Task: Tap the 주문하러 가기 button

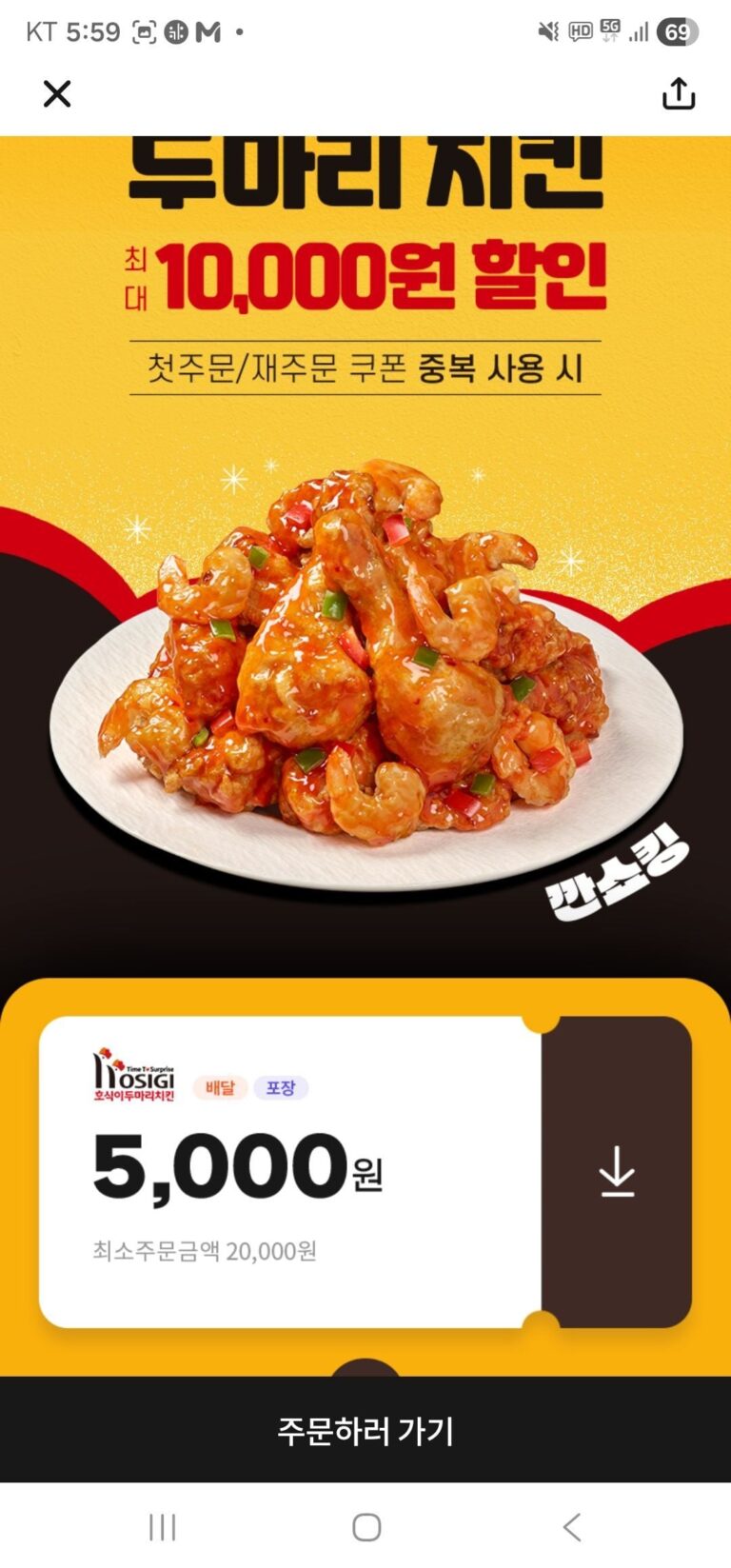Action: click(x=365, y=1430)
